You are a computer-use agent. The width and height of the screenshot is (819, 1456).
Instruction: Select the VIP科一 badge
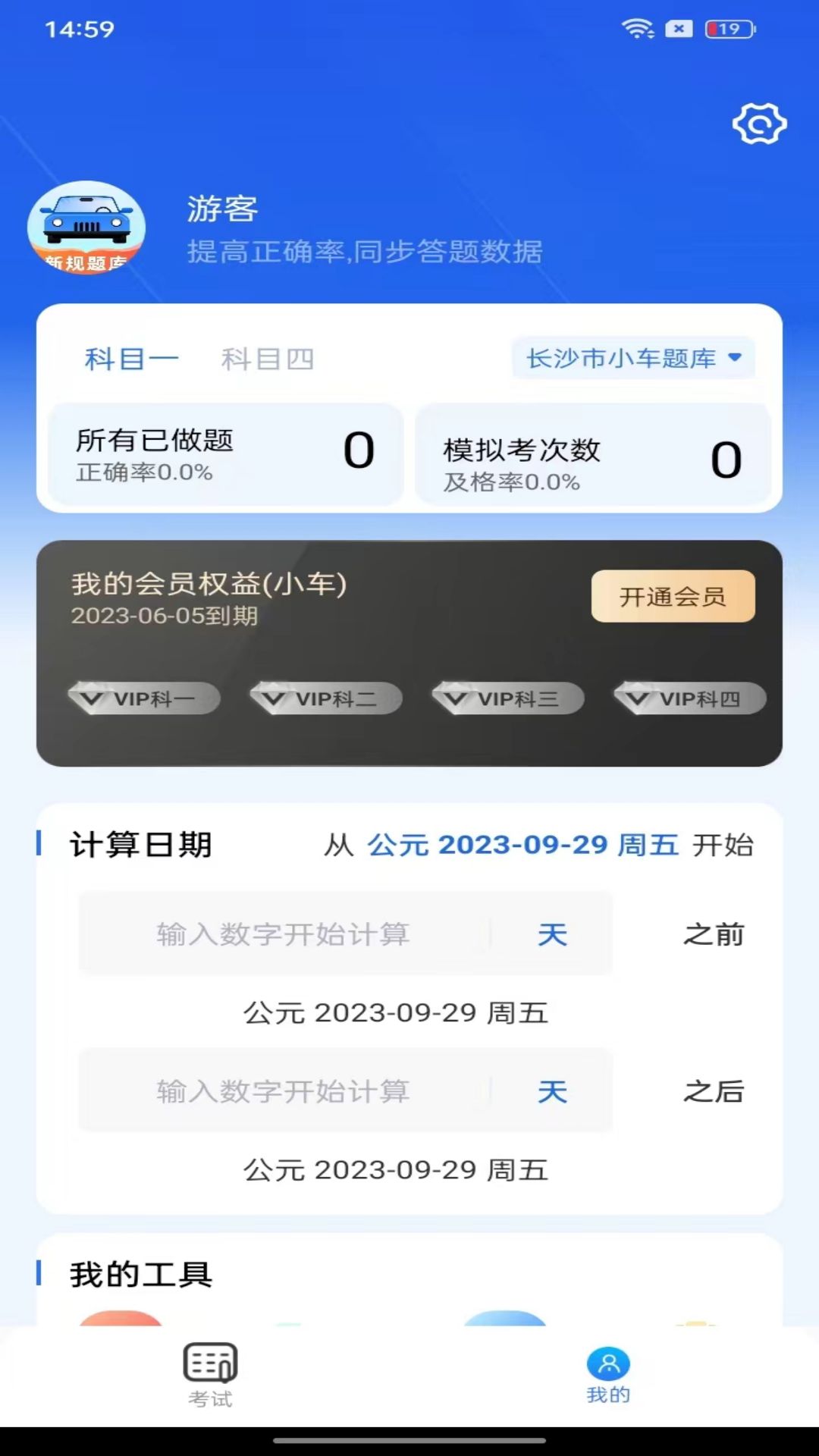(144, 698)
